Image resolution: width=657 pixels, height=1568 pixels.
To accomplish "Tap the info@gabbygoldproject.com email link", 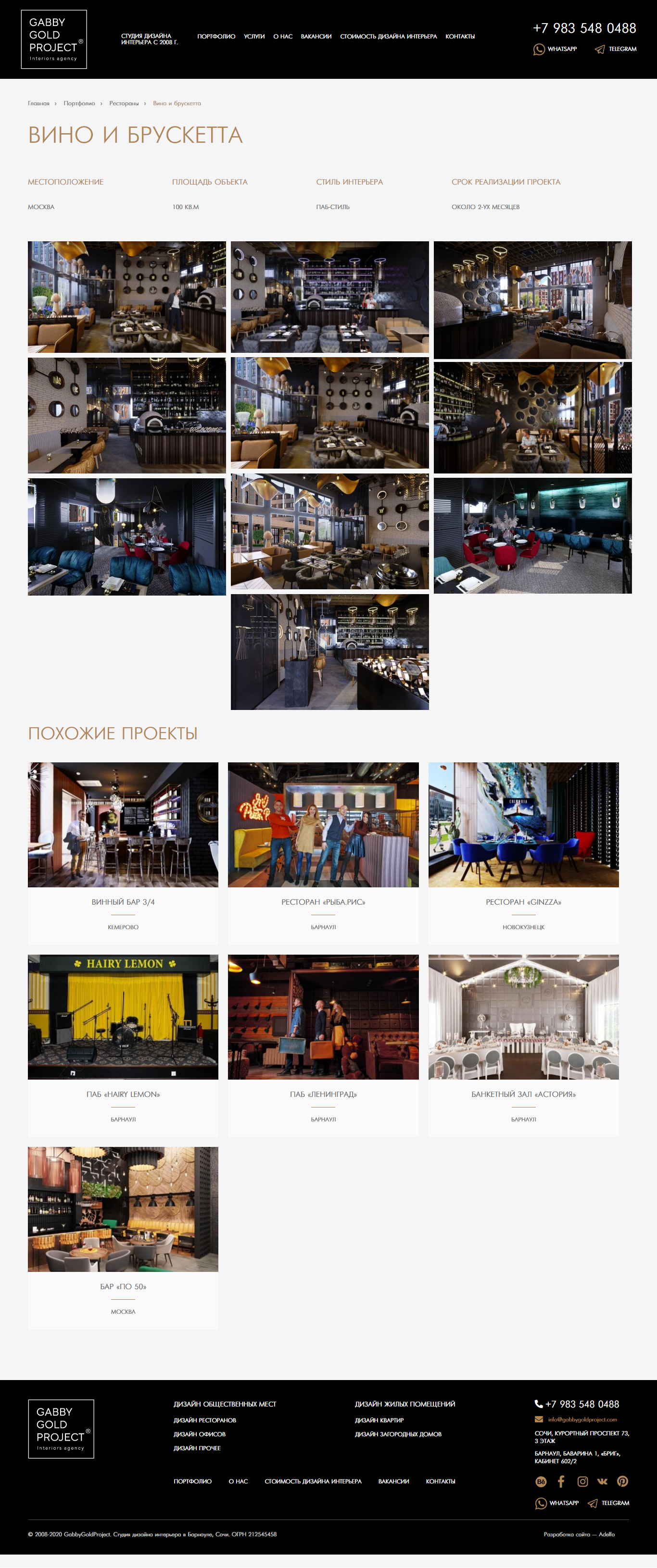I will coord(582,1419).
